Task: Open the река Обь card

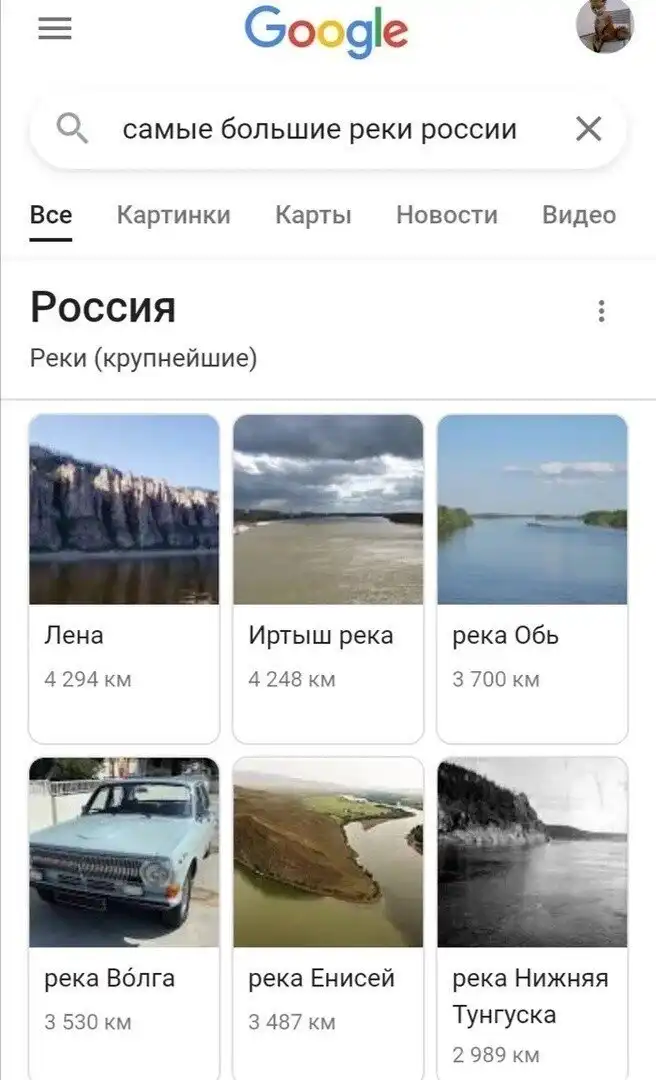Action: 532,578
